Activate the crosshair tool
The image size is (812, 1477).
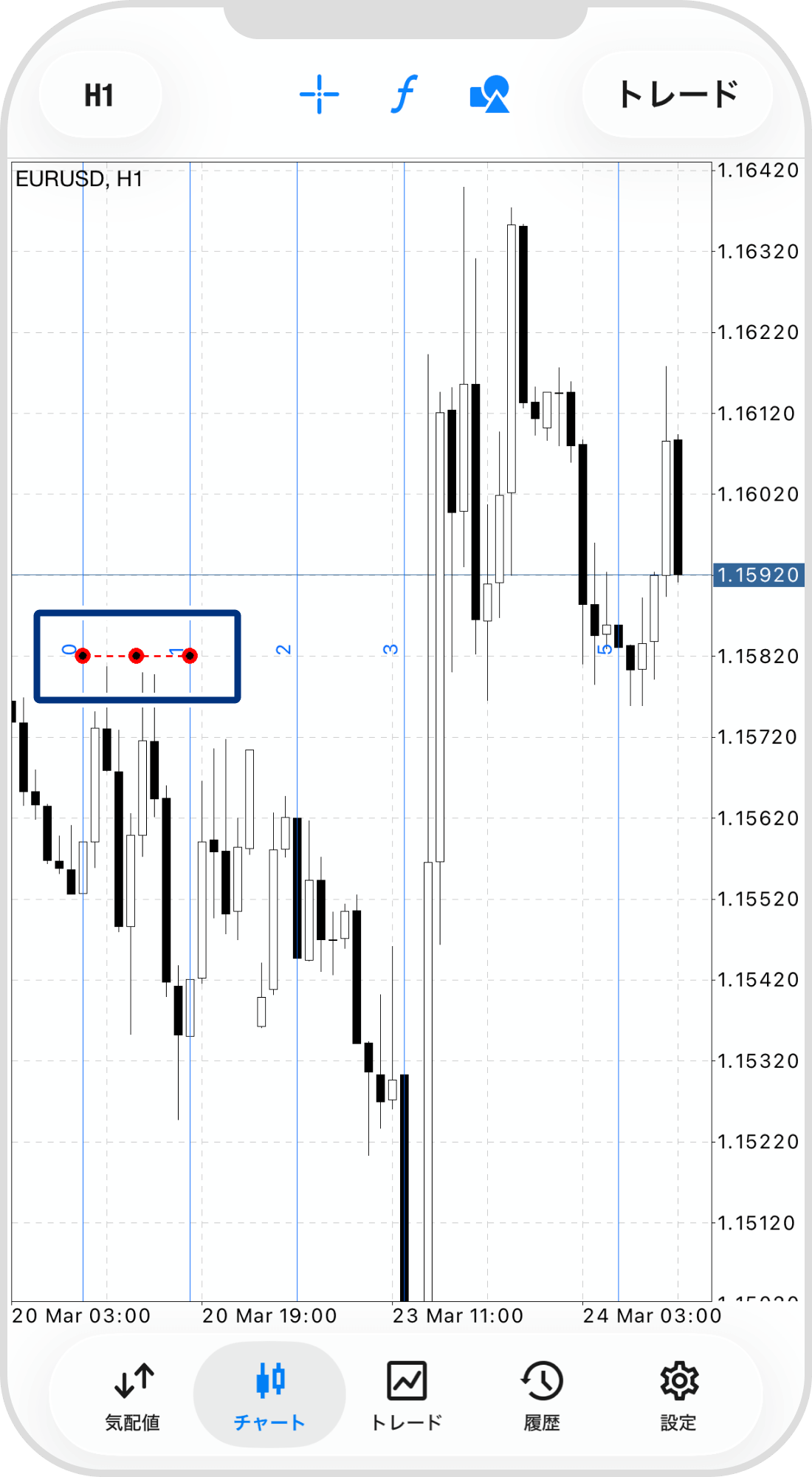pyautogui.click(x=319, y=95)
